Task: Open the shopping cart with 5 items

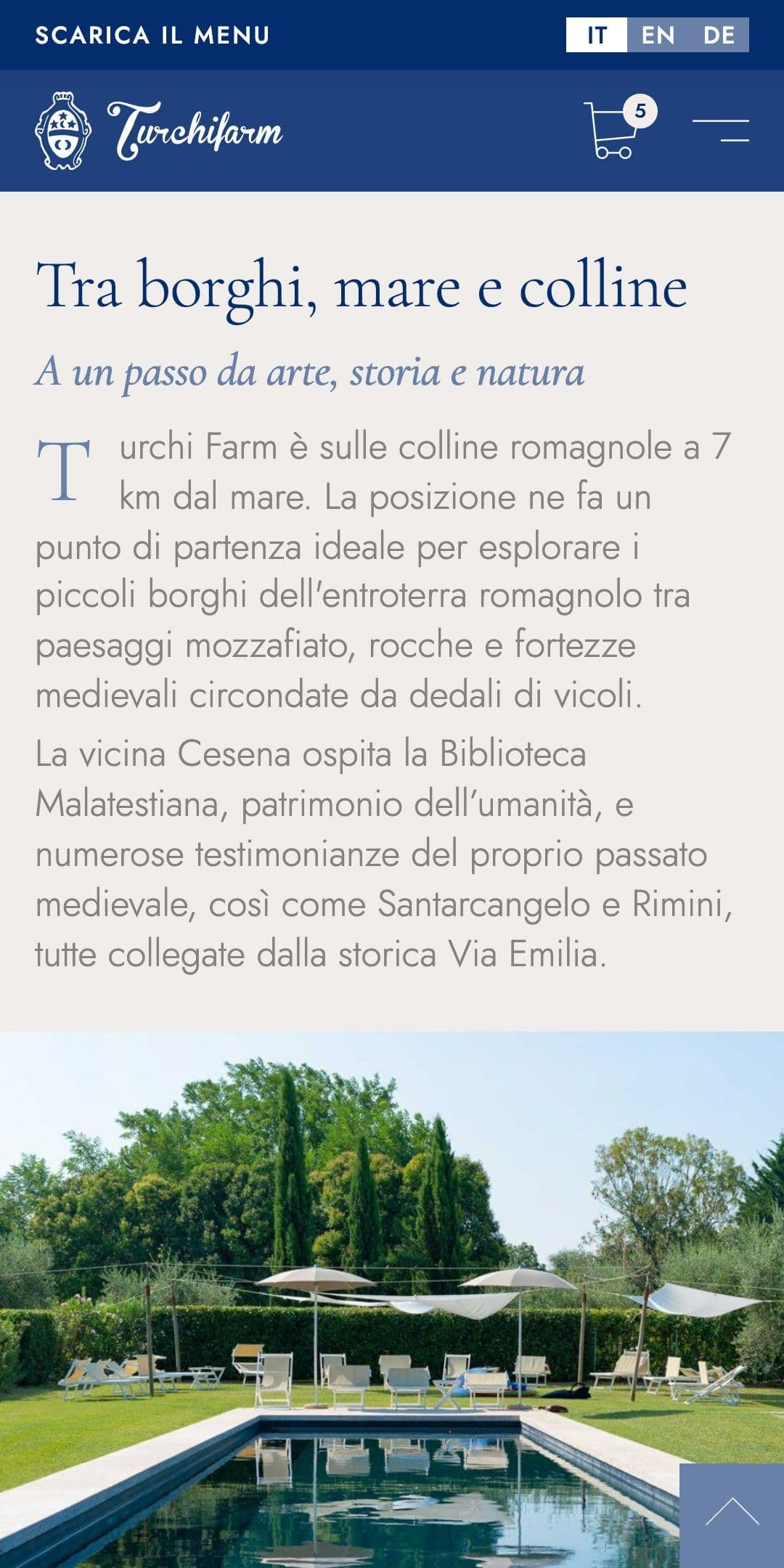Action: pos(616,129)
